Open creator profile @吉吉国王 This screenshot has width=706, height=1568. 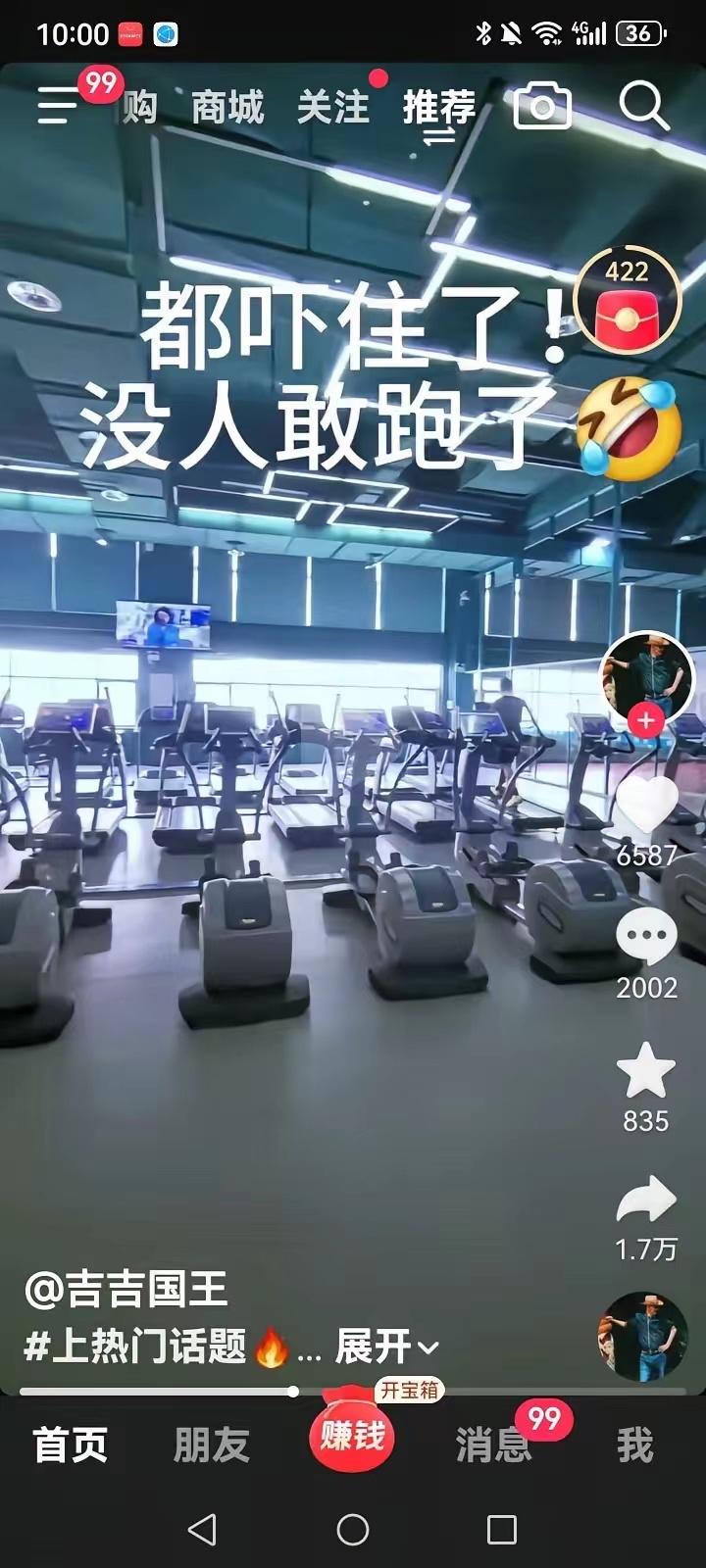(x=127, y=1291)
